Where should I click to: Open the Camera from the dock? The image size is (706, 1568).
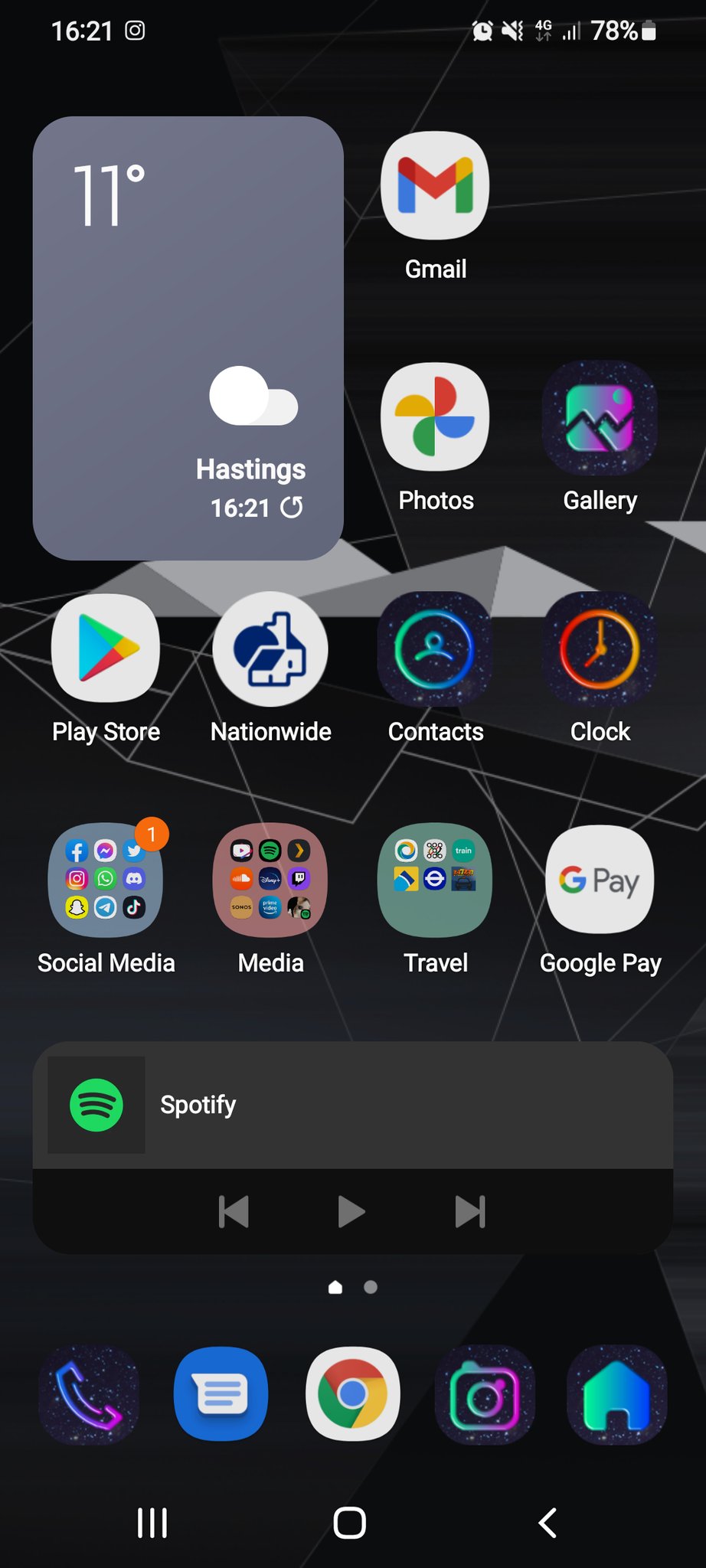point(485,1394)
